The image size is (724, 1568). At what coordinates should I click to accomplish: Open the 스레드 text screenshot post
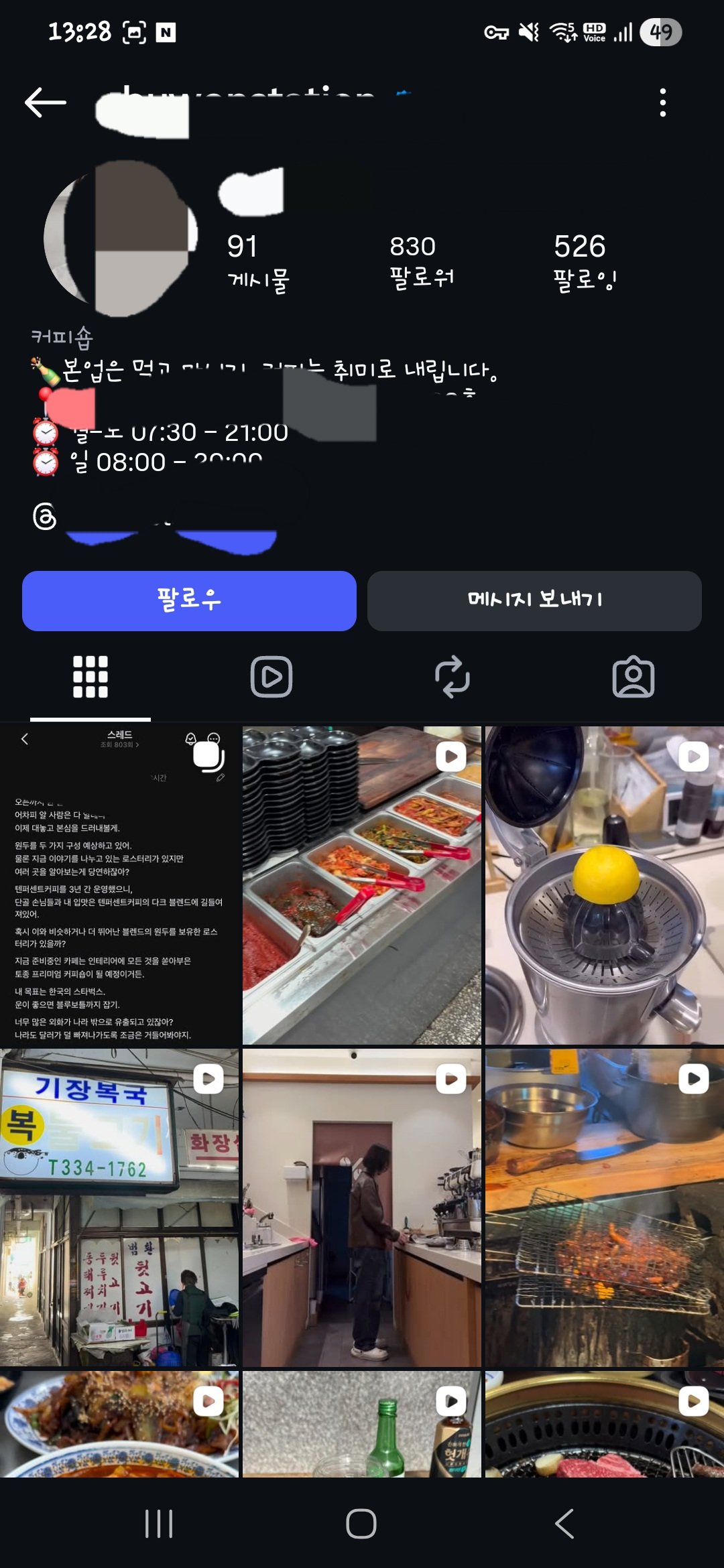tap(119, 885)
